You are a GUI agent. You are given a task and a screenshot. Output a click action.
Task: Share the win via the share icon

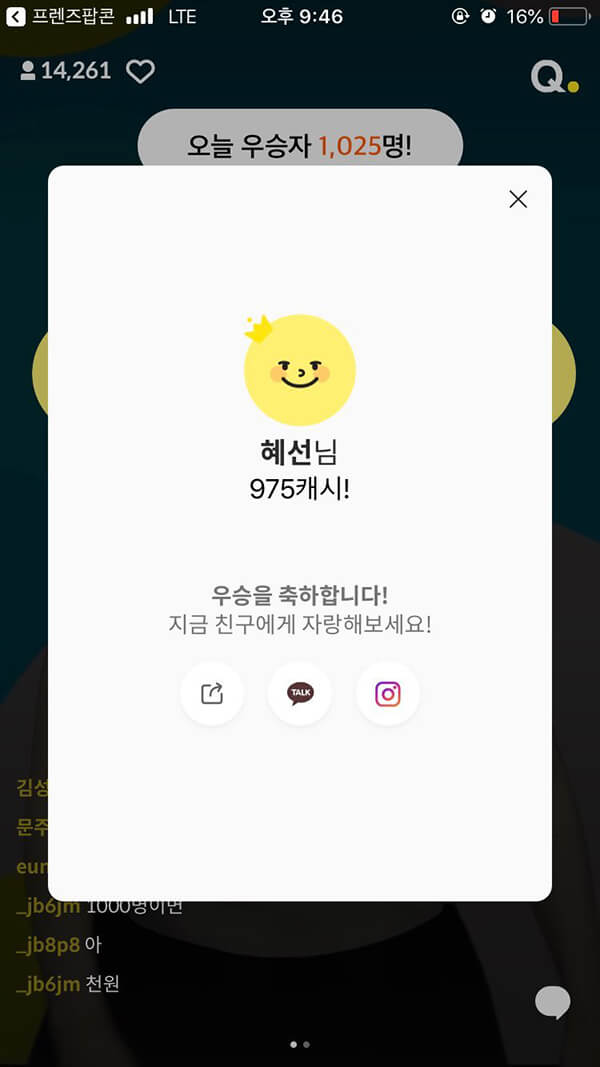[212, 693]
